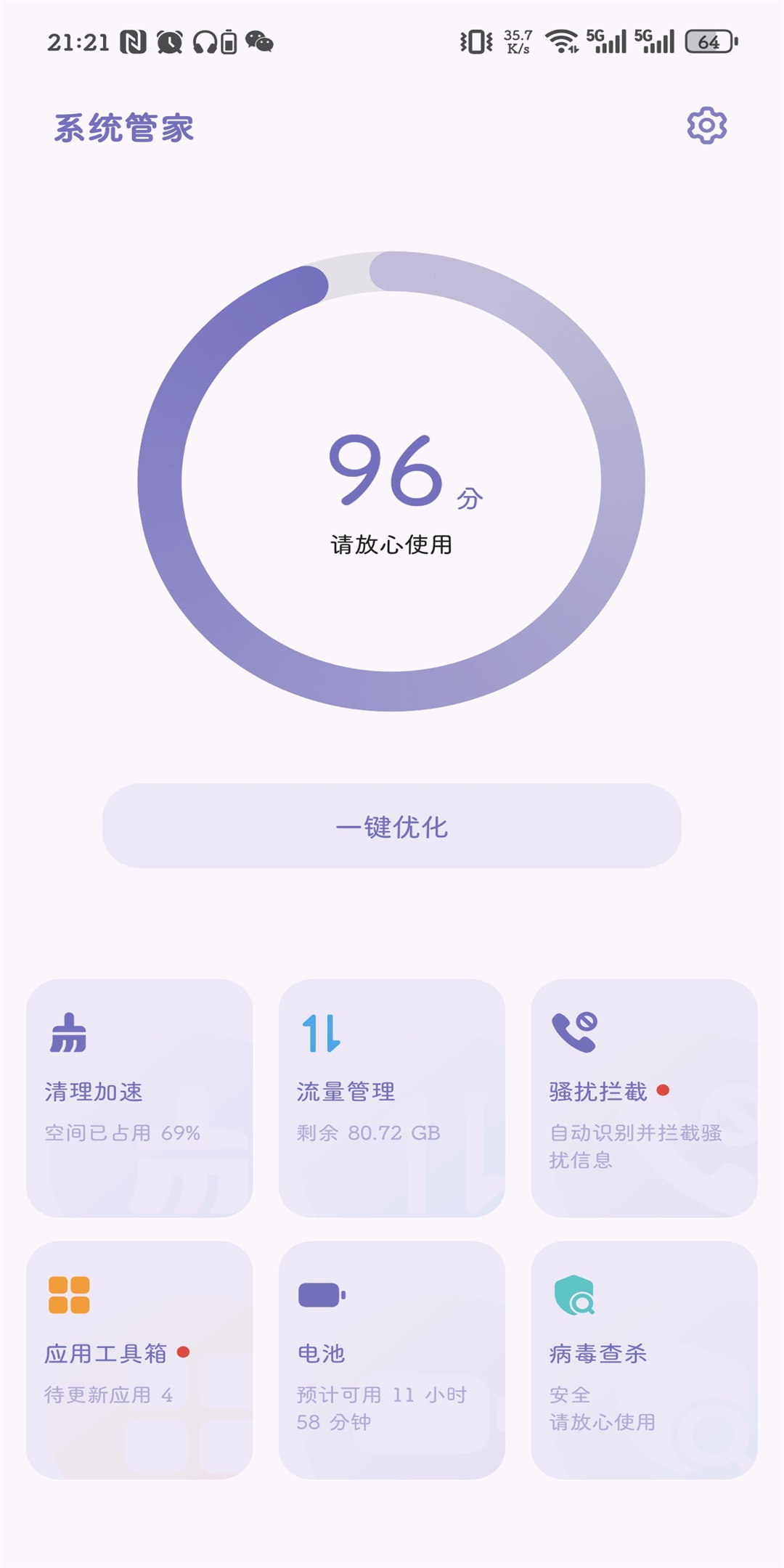Open the 骚扰拦截 card

[644, 1098]
